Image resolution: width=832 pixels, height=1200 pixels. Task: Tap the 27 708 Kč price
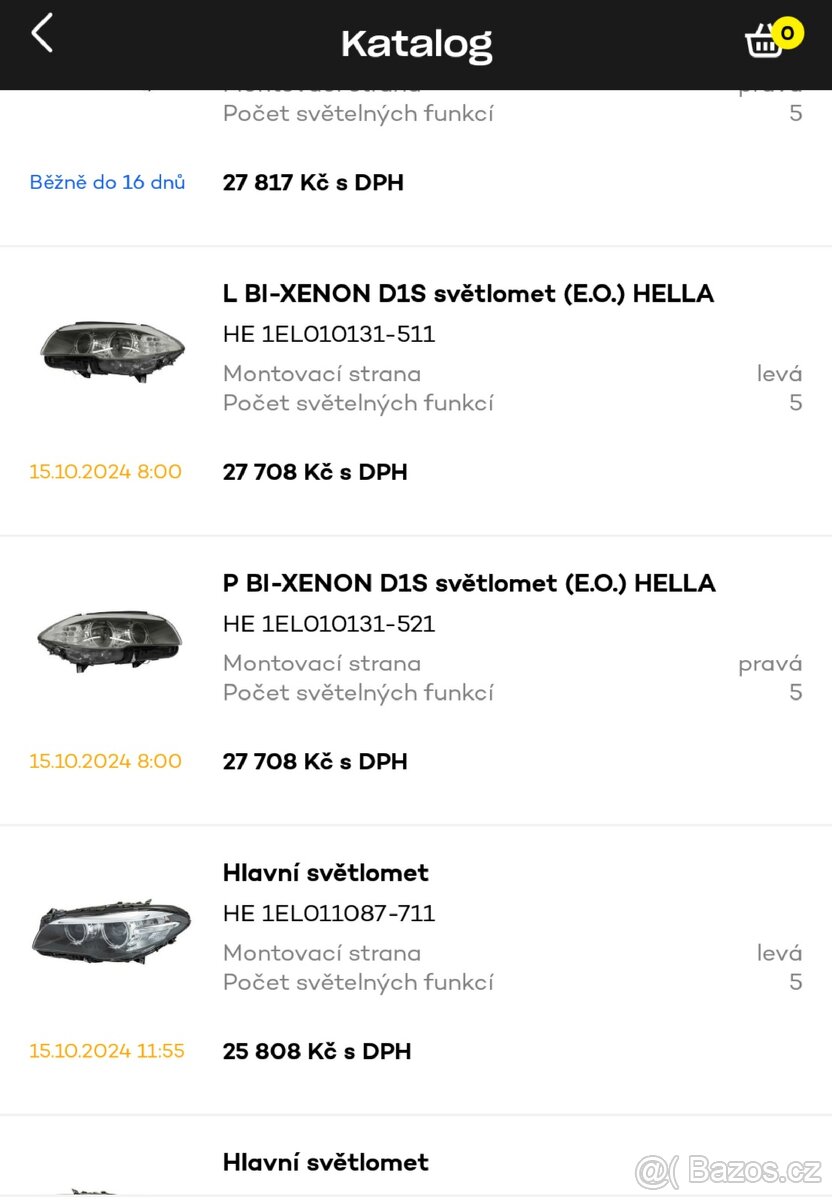[315, 471]
